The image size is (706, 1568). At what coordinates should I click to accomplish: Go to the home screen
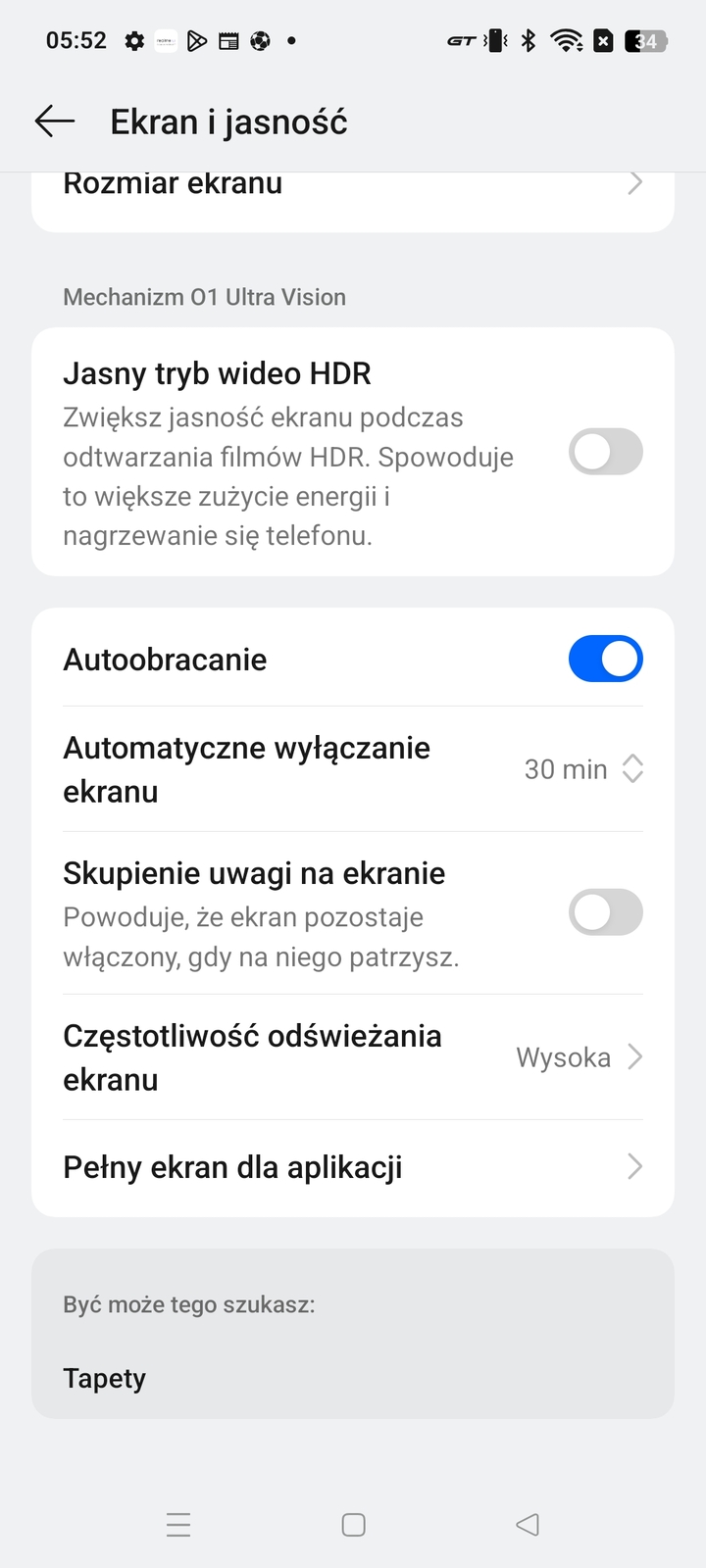point(353,1525)
